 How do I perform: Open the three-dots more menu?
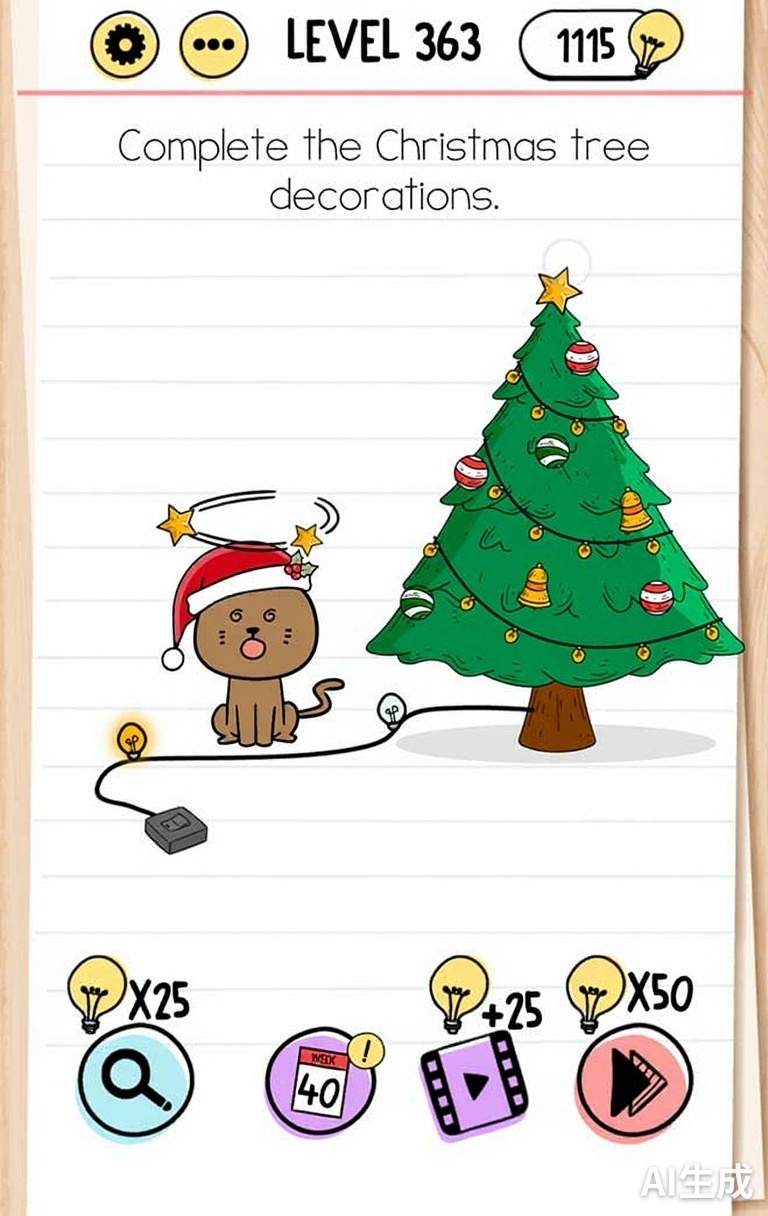[212, 45]
